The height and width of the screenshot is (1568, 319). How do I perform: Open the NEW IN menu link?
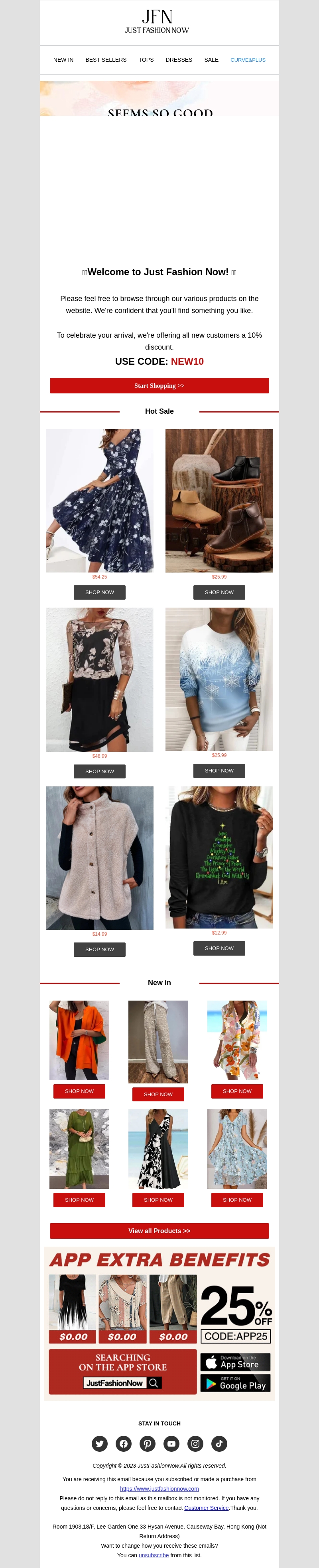click(63, 60)
